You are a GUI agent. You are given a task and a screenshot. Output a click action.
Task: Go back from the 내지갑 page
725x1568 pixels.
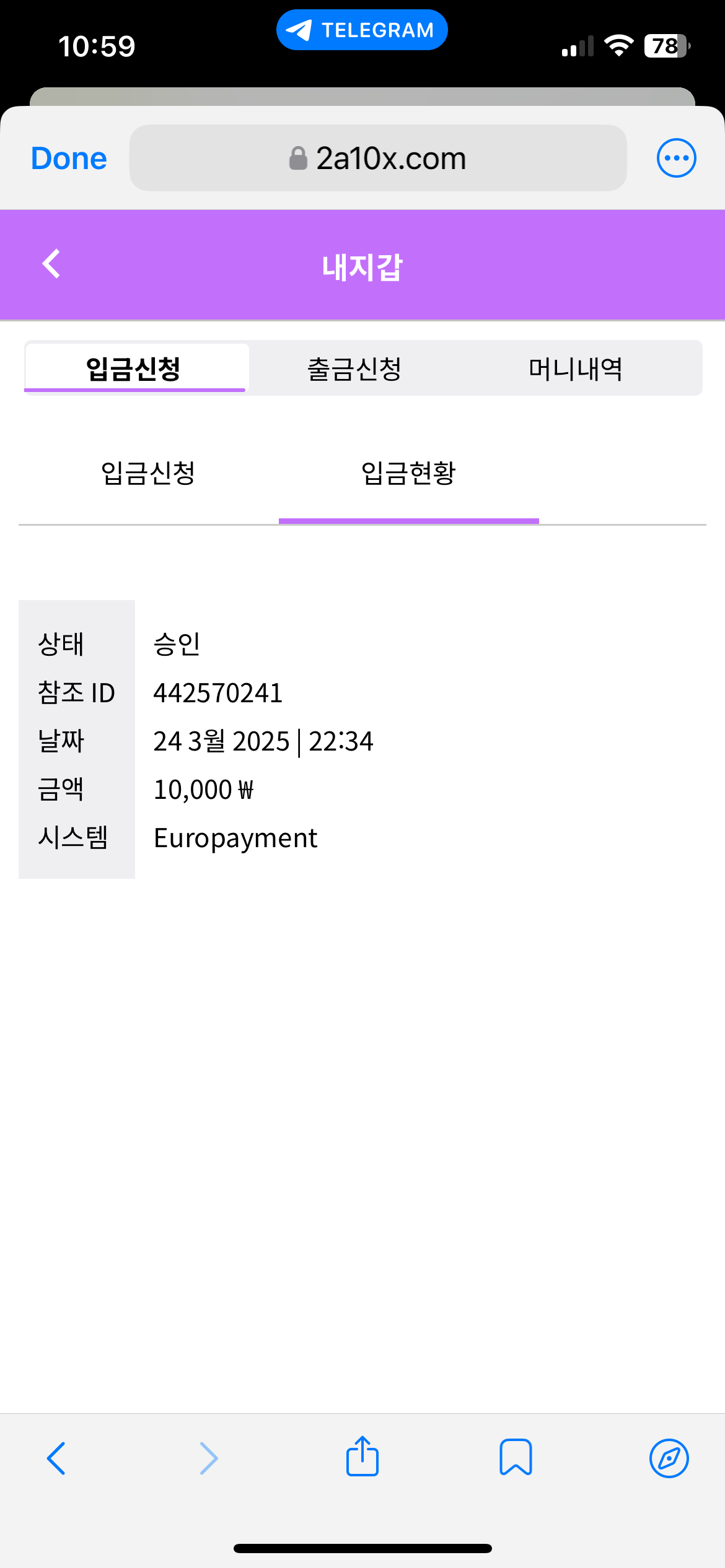51,264
